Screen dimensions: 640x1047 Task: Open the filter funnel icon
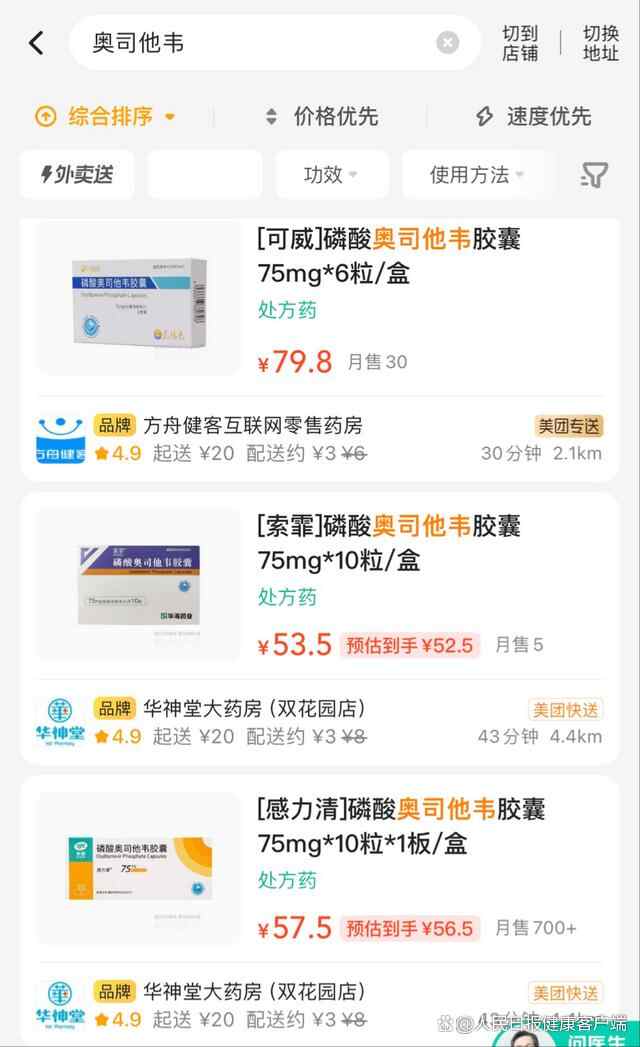click(x=594, y=176)
